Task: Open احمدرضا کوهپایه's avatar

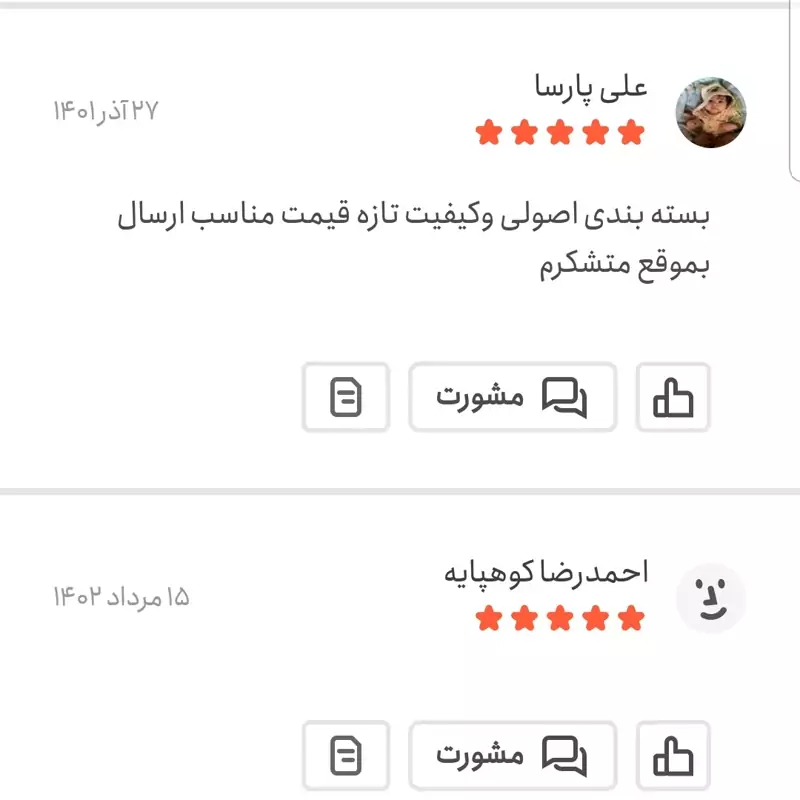Action: (711, 598)
